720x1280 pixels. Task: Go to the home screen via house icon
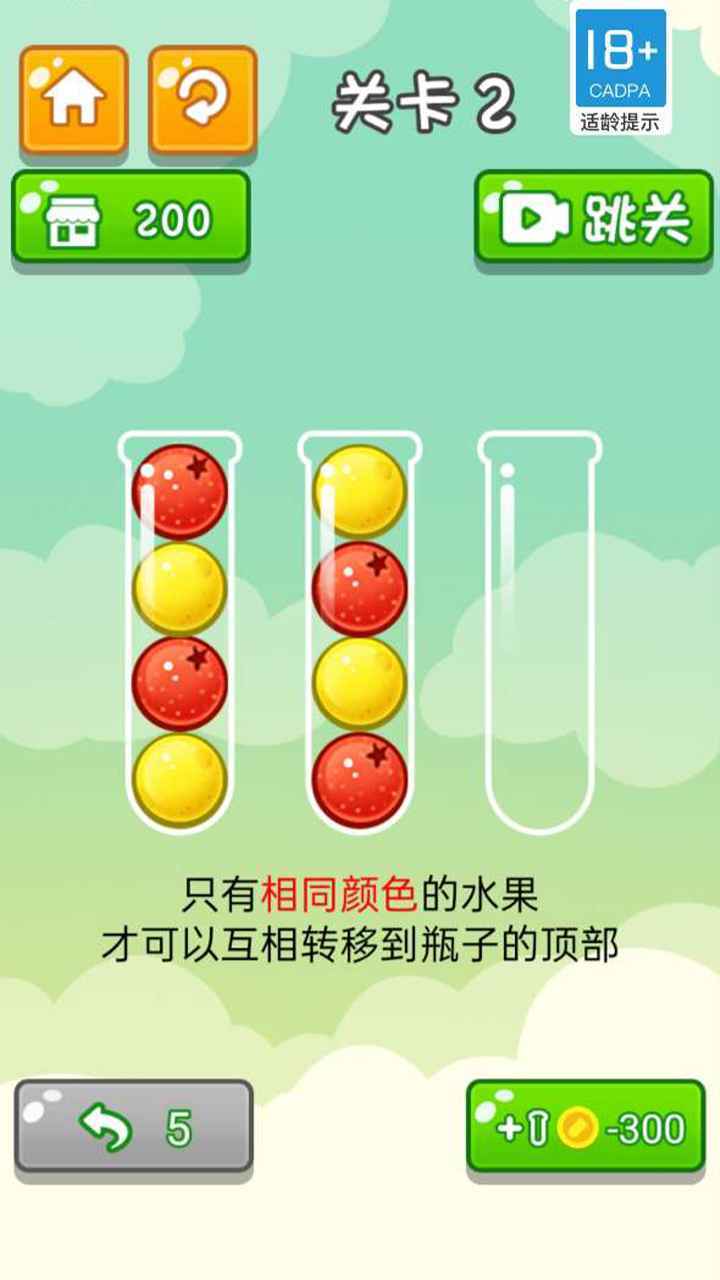point(74,97)
